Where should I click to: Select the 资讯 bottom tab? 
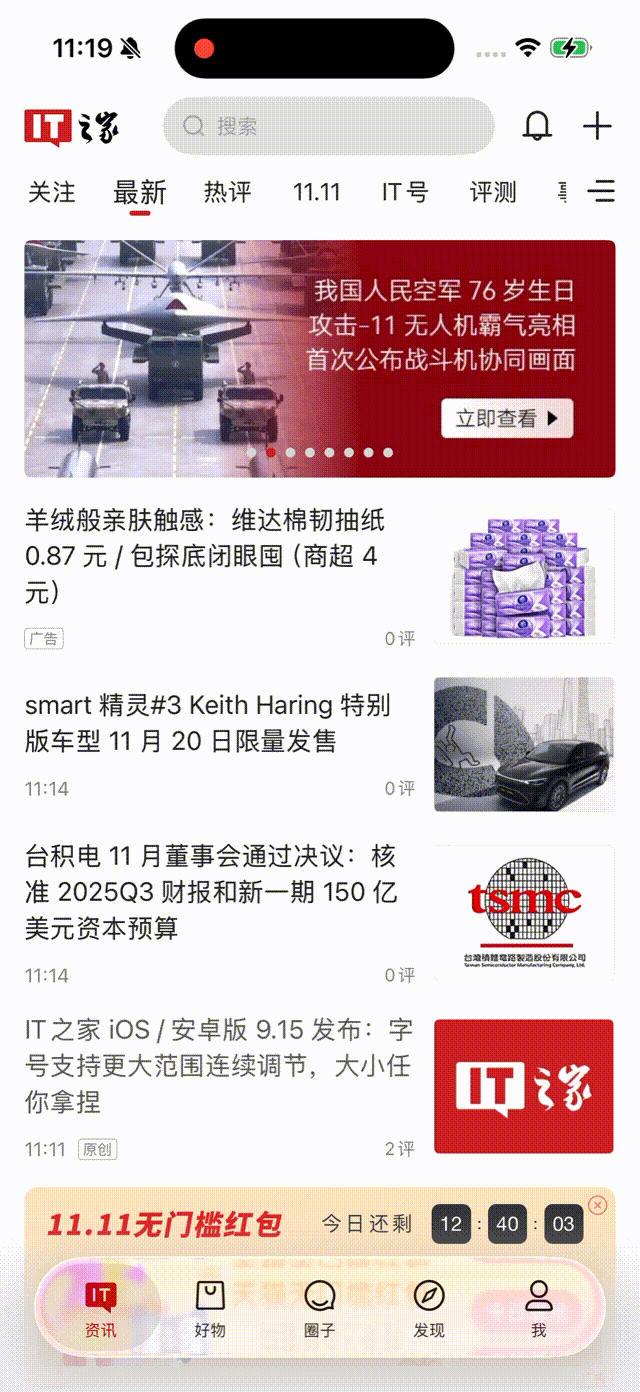pyautogui.click(x=100, y=1308)
